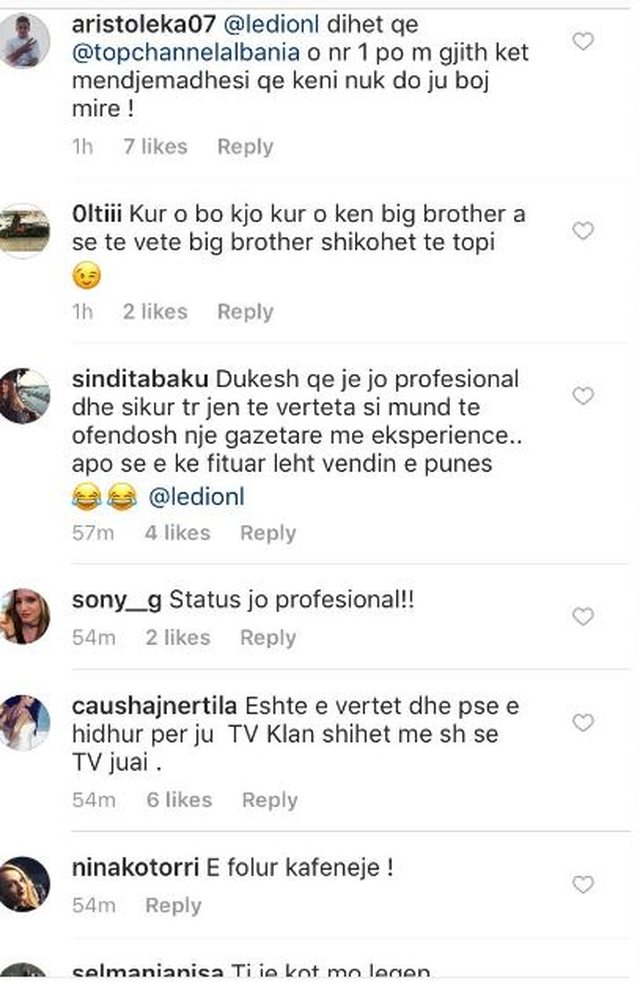The width and height of the screenshot is (640, 983).
Task: Reply to sony__g's comment
Action: (268, 638)
